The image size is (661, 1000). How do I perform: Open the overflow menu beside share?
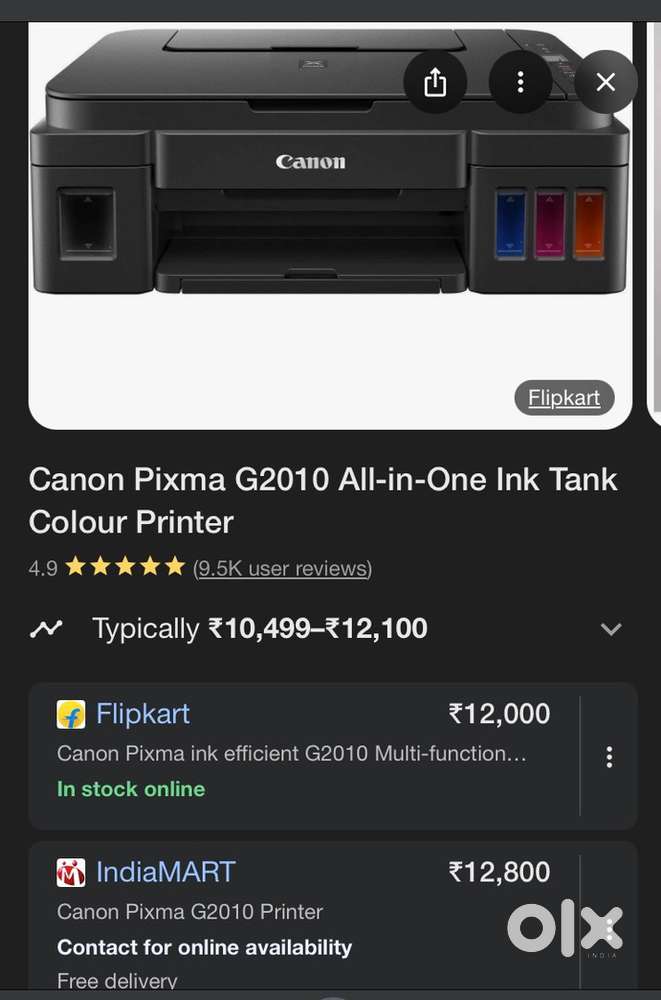(520, 82)
